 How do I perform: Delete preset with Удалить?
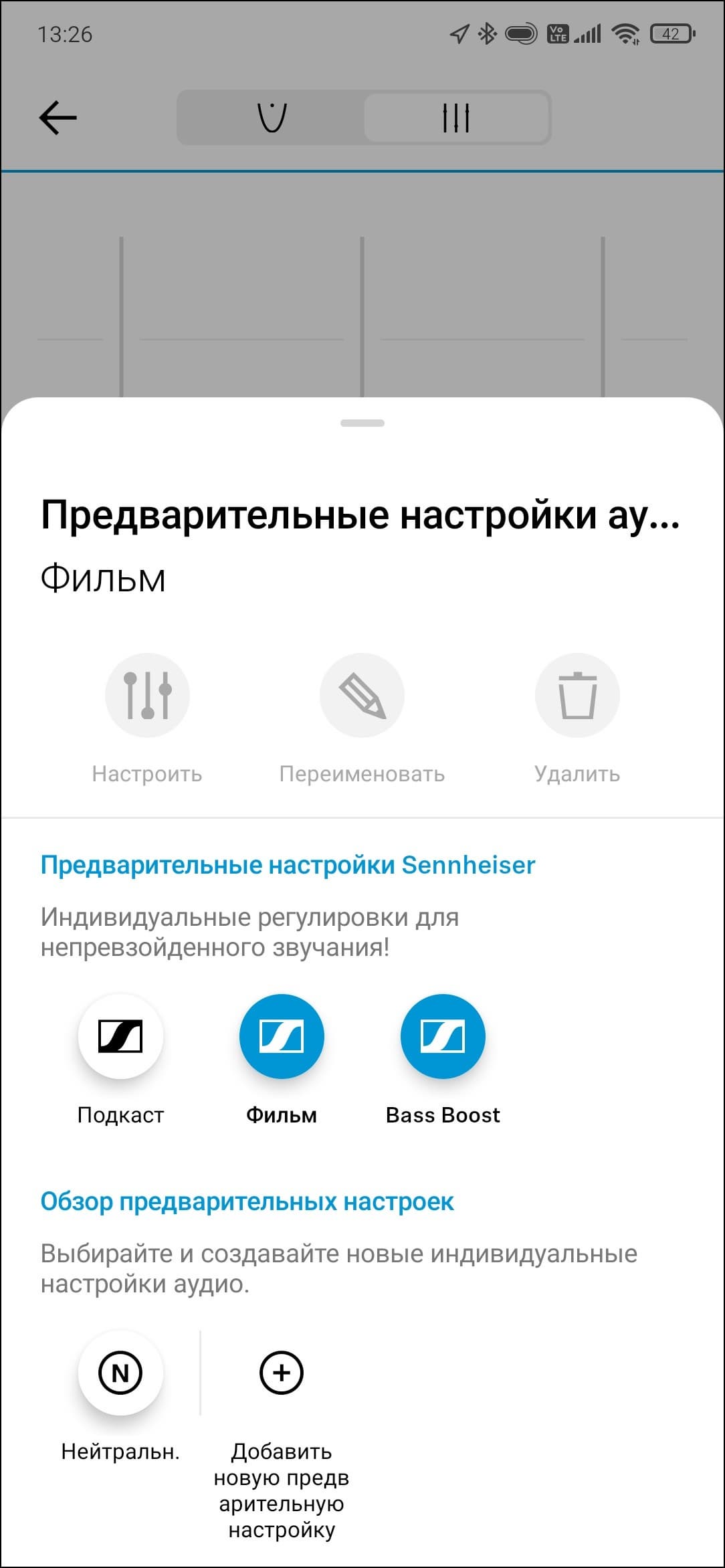(577, 696)
